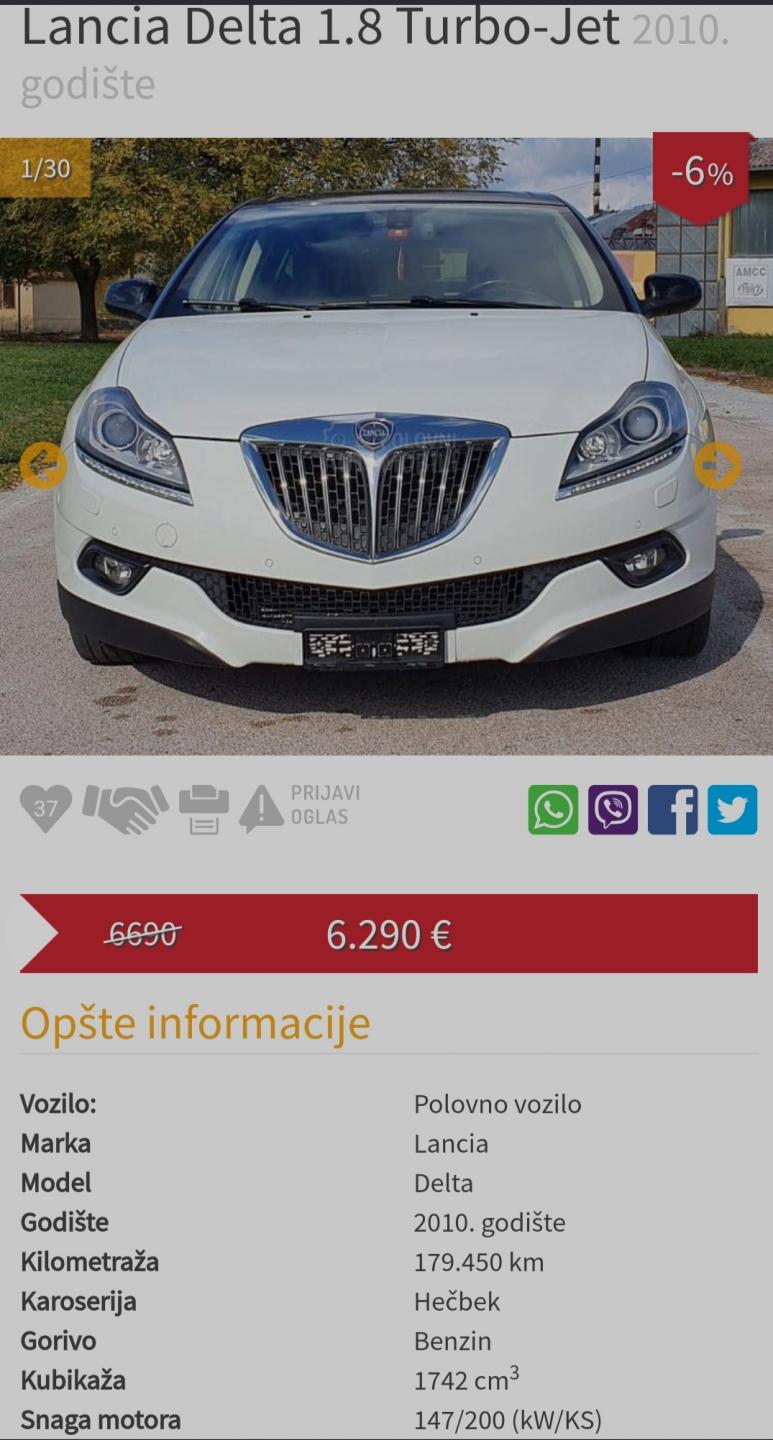Share the listing on WhatsApp
This screenshot has height=1440, width=773.
pyautogui.click(x=553, y=810)
